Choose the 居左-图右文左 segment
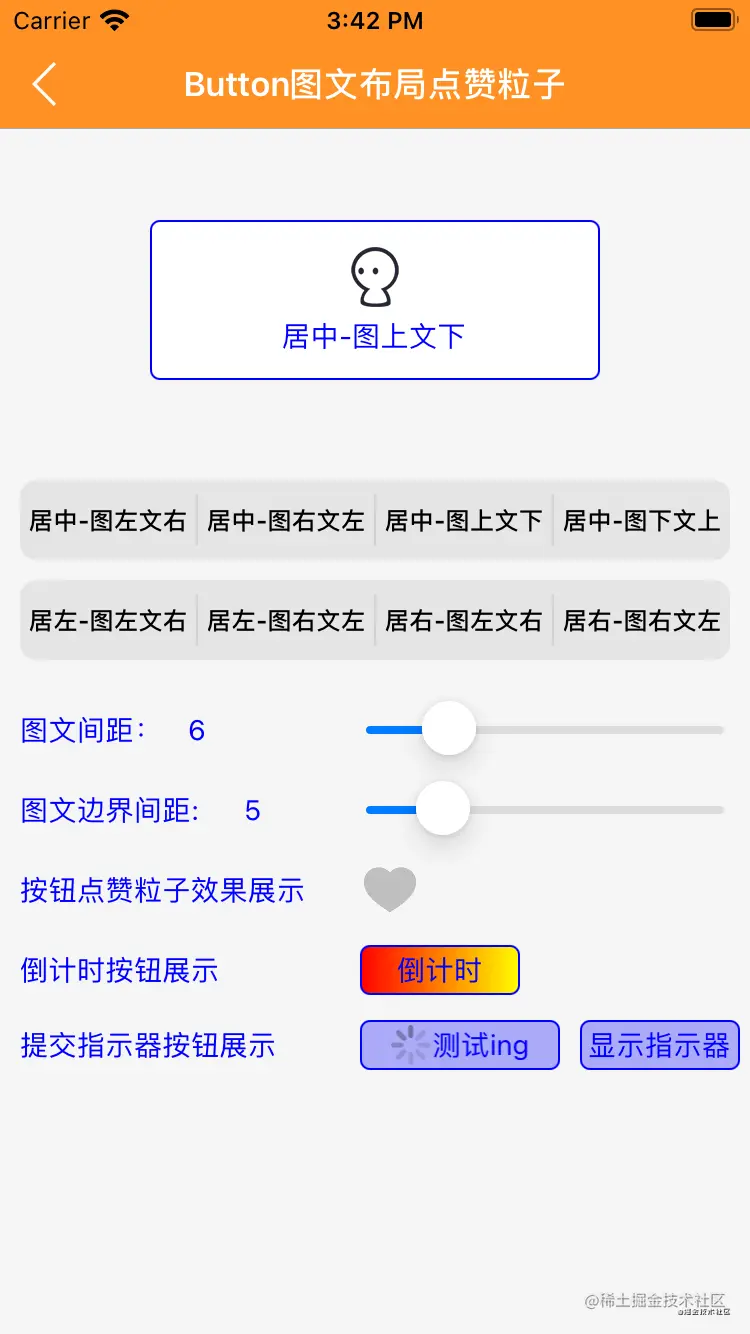750x1334 pixels. point(286,620)
